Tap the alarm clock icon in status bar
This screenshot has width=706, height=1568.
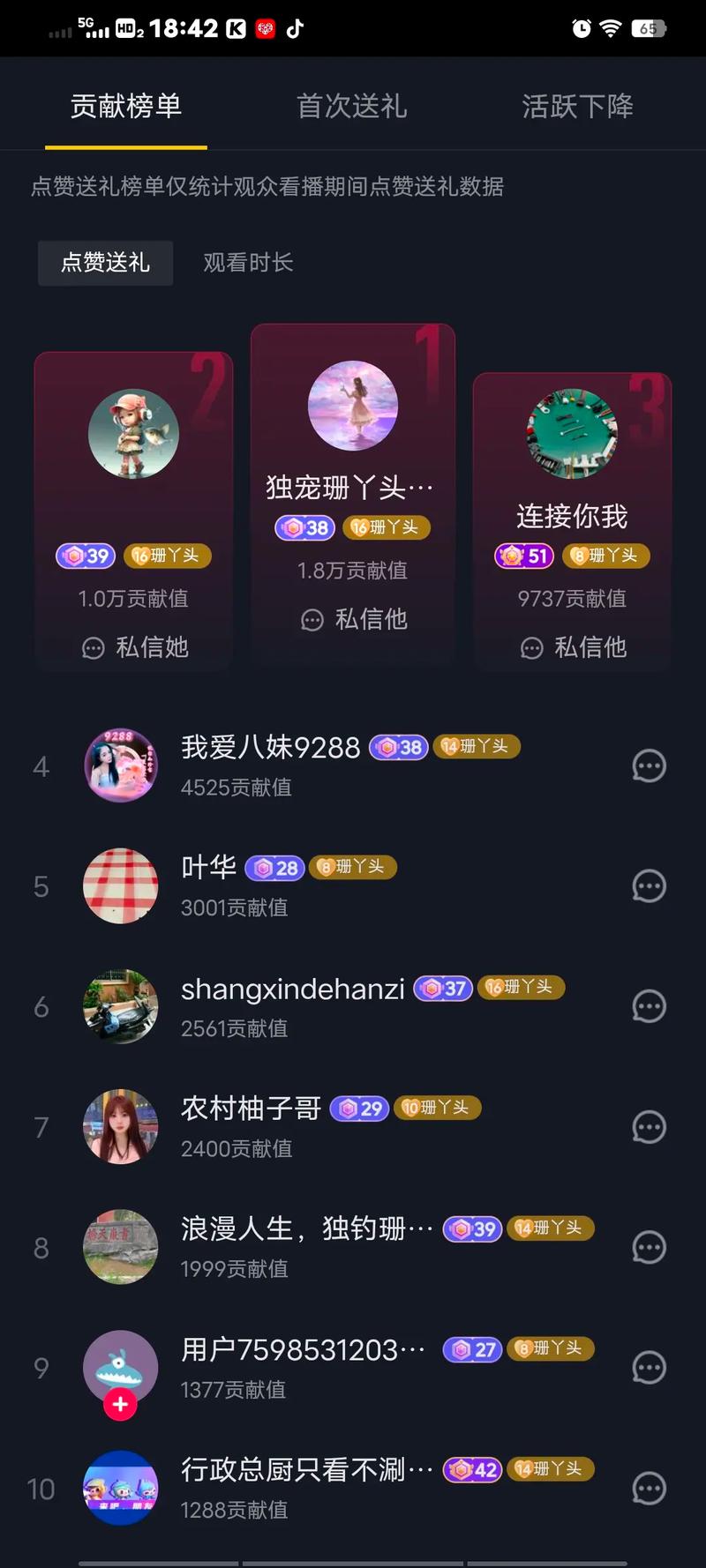click(582, 27)
